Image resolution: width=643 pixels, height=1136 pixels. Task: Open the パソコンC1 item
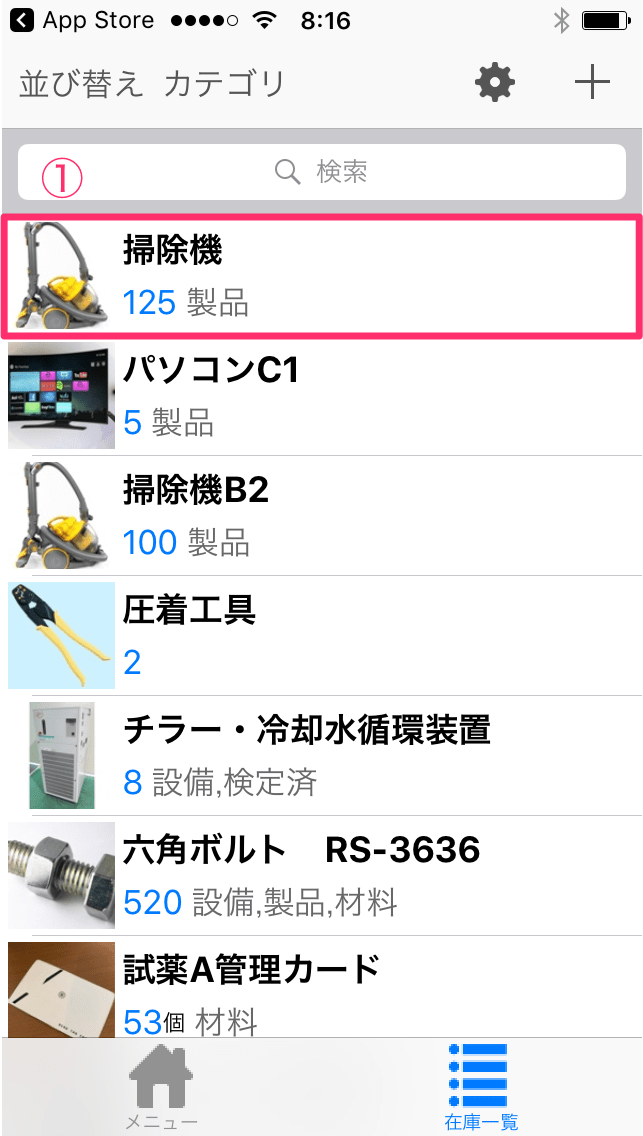click(322, 396)
